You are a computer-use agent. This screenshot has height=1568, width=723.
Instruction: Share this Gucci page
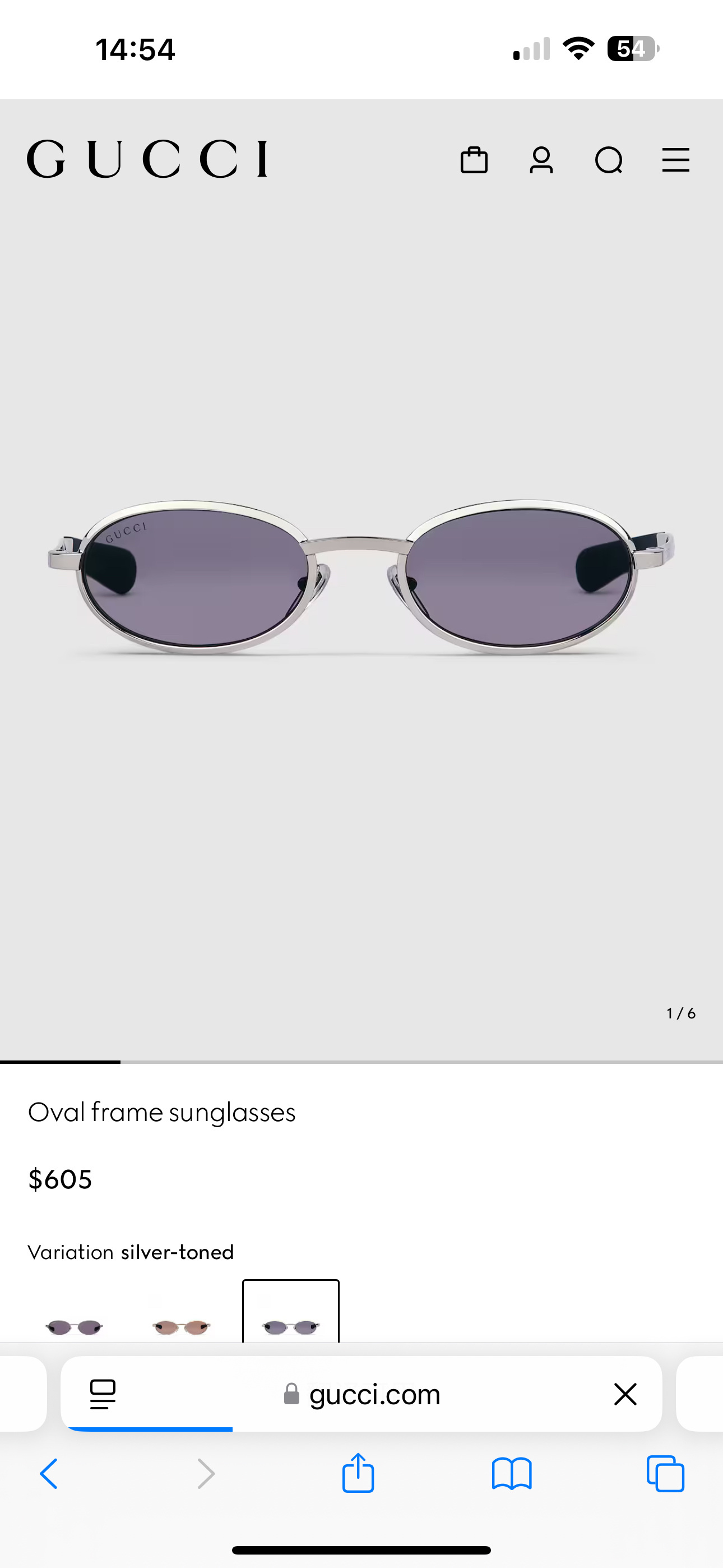358,1474
